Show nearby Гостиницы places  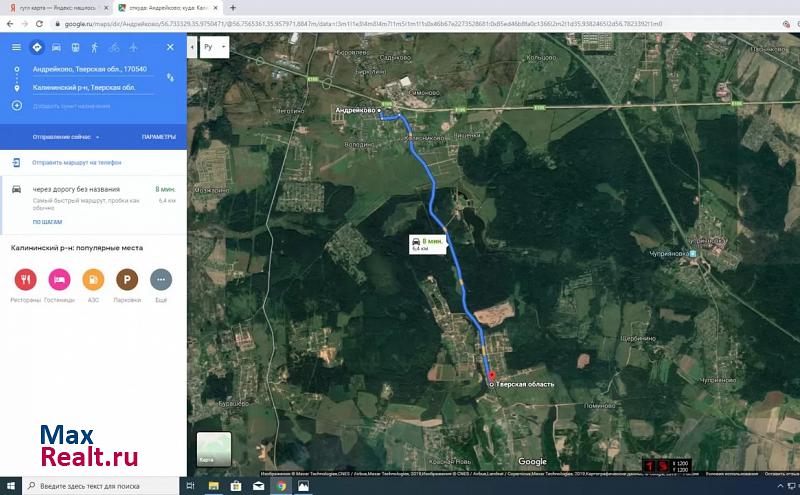click(59, 281)
